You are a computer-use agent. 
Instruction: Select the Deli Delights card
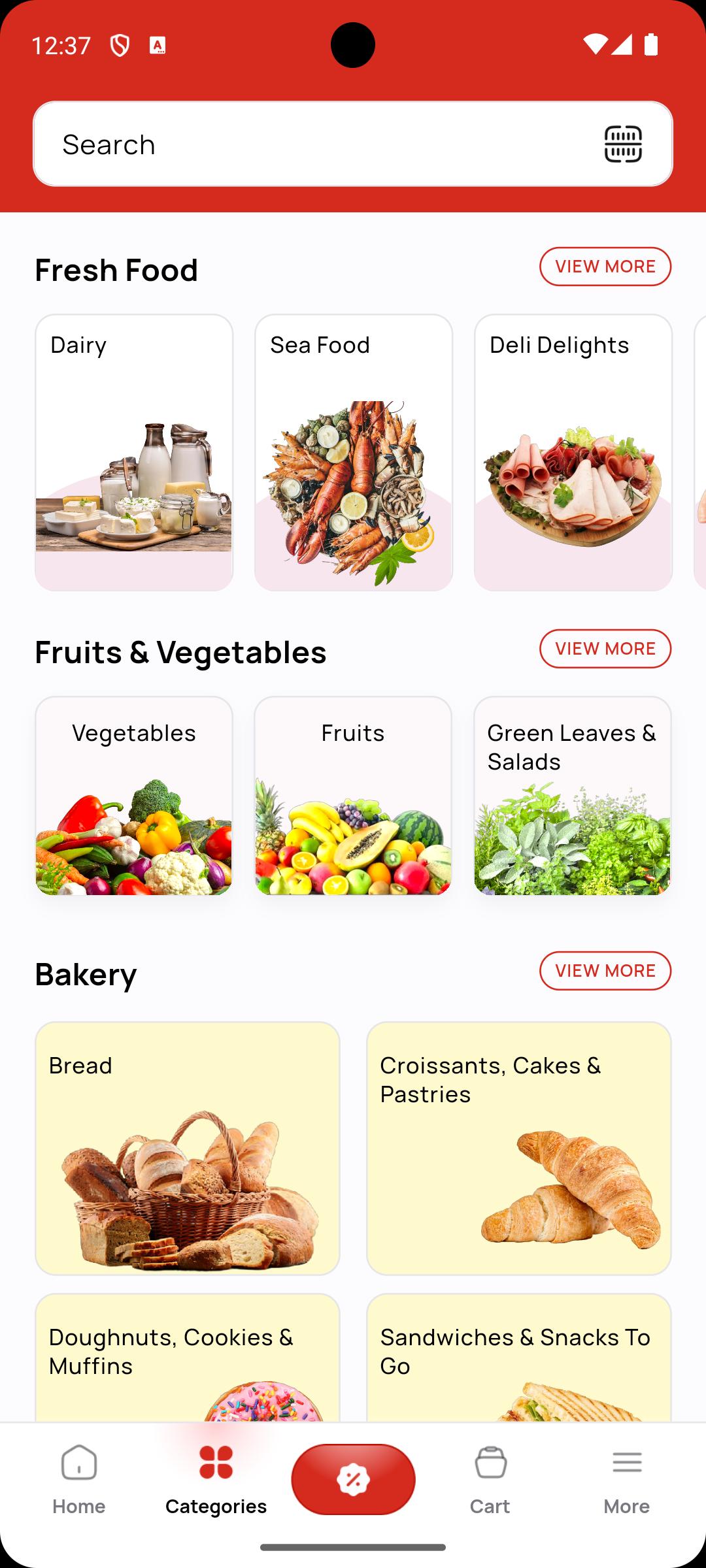(x=573, y=452)
